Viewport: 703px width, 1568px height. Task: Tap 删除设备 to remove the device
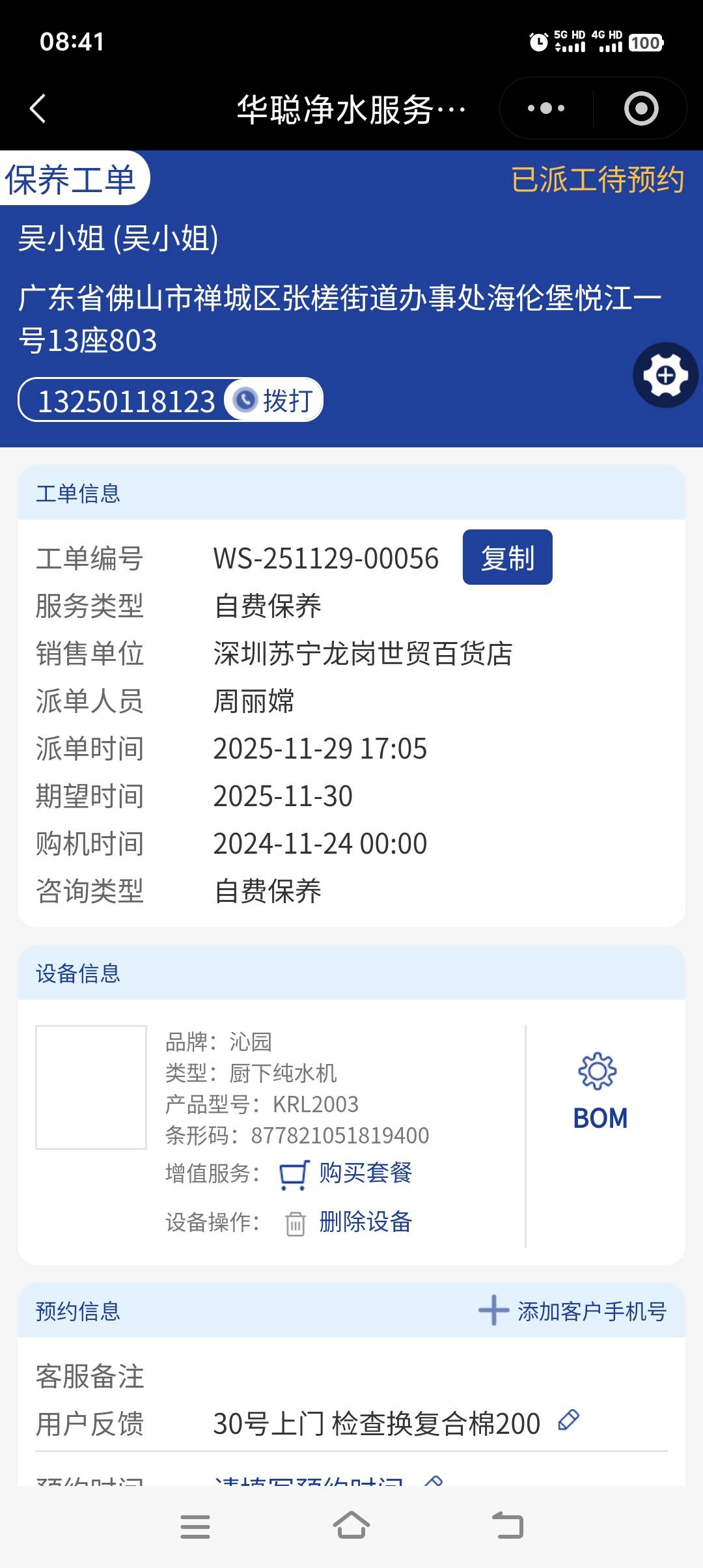365,1222
